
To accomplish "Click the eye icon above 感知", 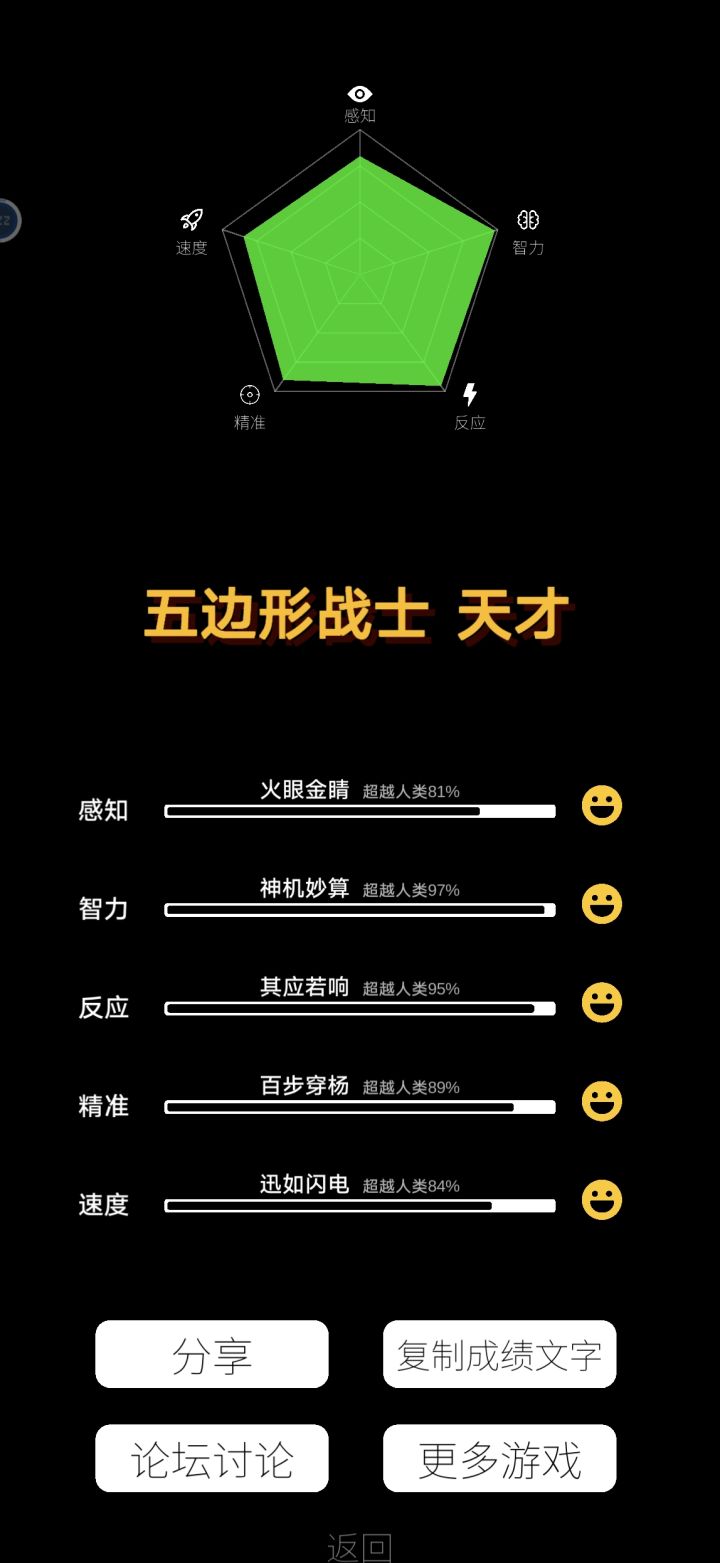I will pos(358,92).
